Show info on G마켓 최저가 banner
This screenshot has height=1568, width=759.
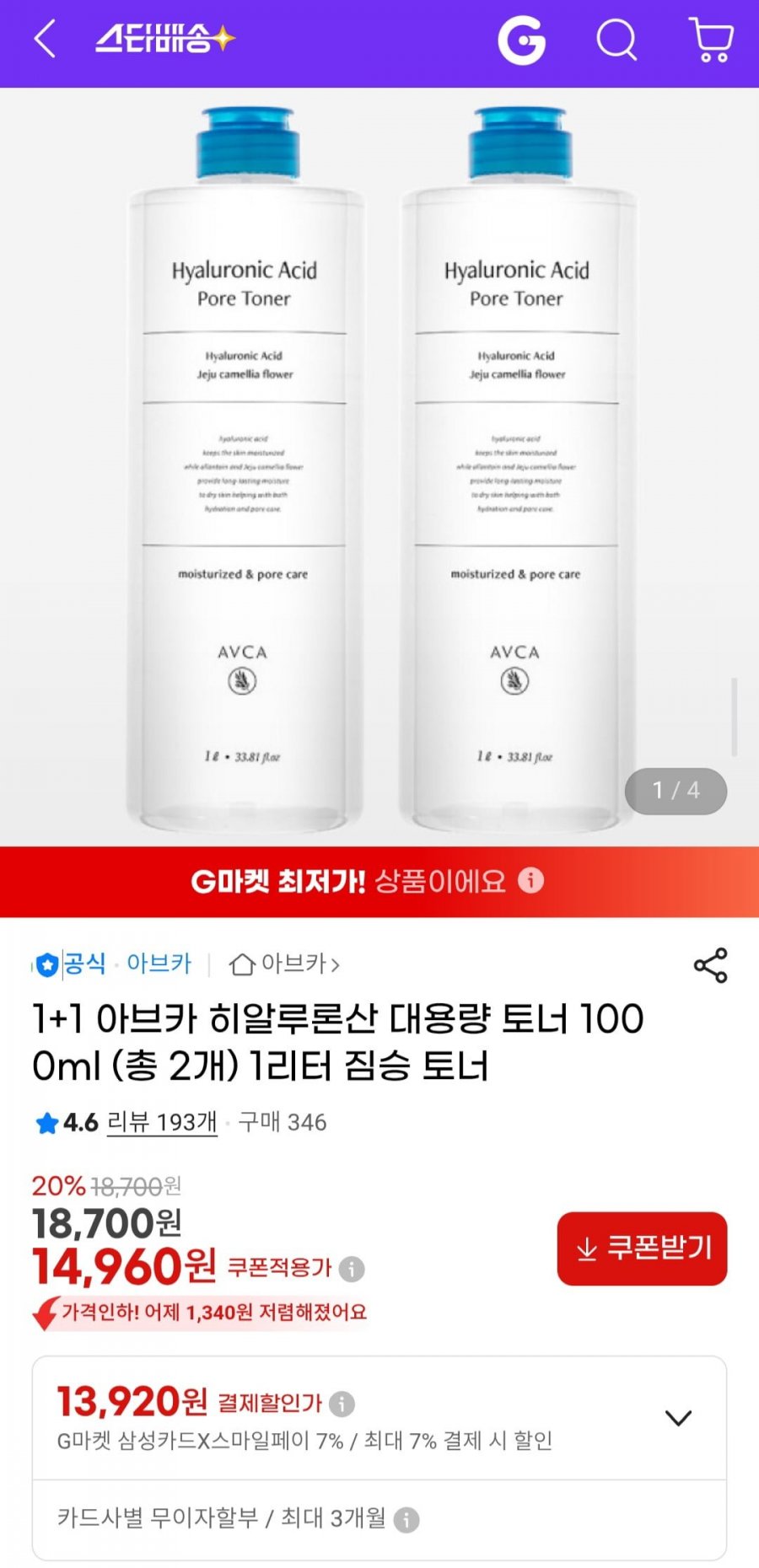530,881
